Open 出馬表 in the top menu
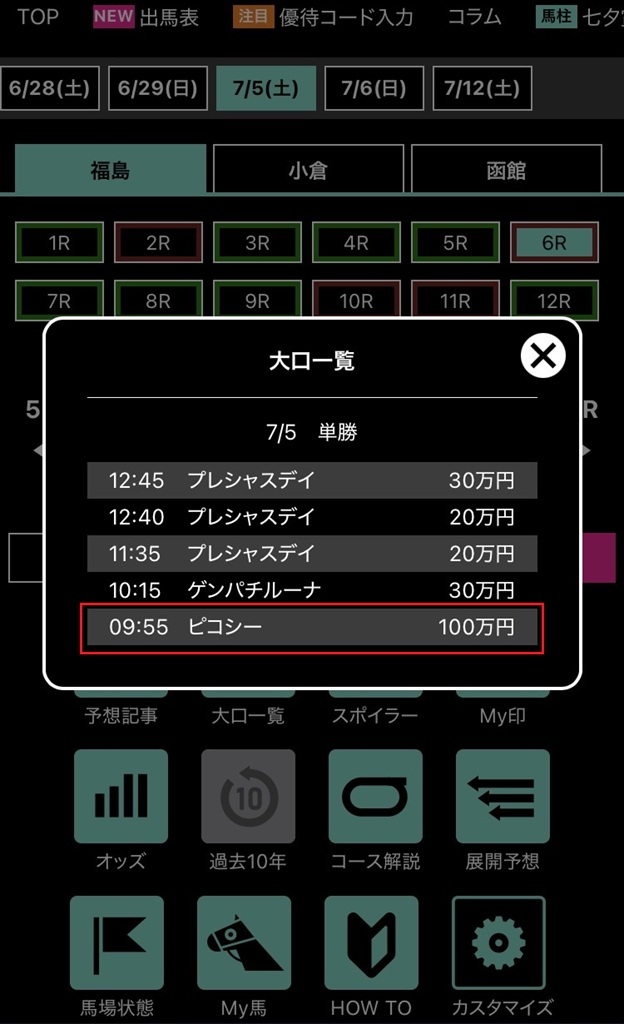Image resolution: width=624 pixels, height=1024 pixels. pyautogui.click(x=146, y=17)
